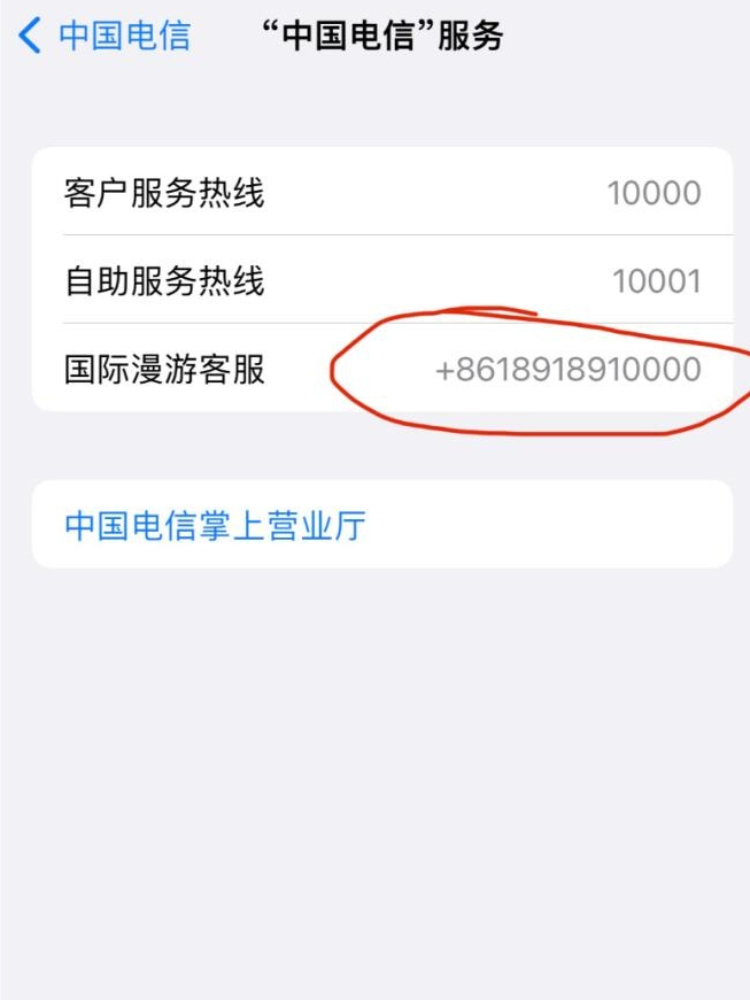750x1000 pixels.
Task: Tap the 客户服务热线 label text
Action: click(x=163, y=192)
